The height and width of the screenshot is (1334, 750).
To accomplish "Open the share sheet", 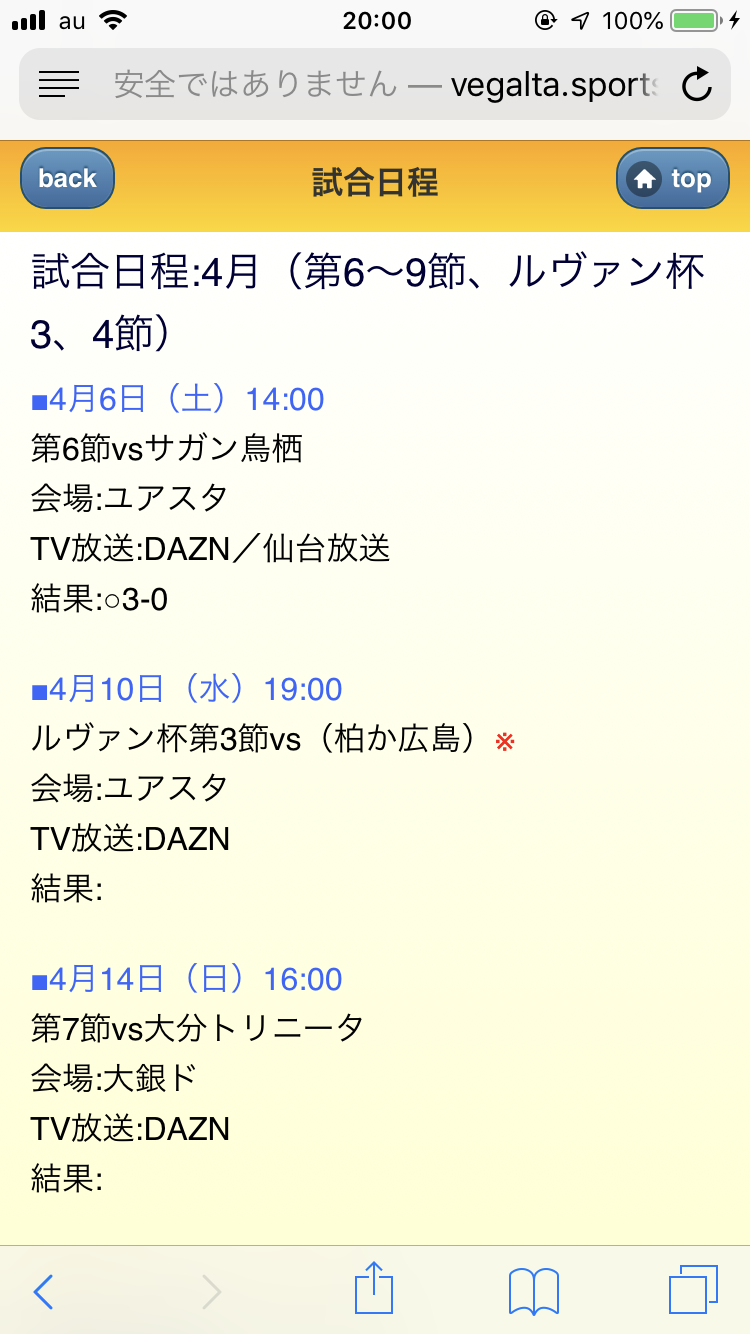I will pyautogui.click(x=374, y=1290).
